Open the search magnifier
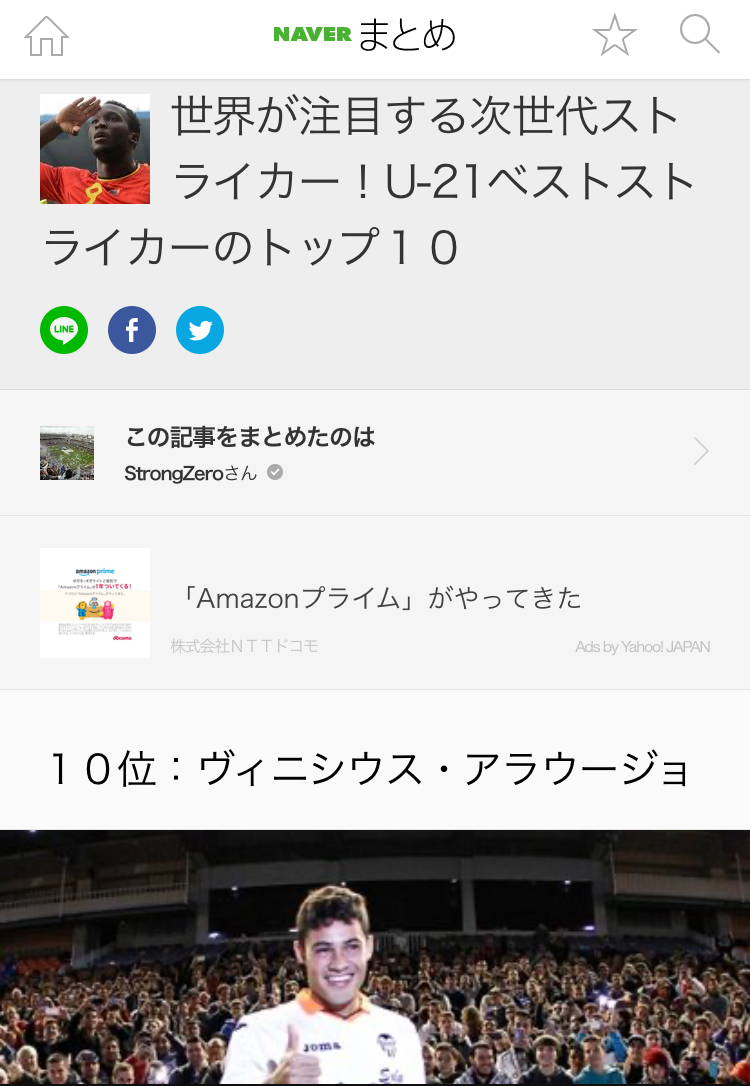The height and width of the screenshot is (1086, 750). (699, 36)
